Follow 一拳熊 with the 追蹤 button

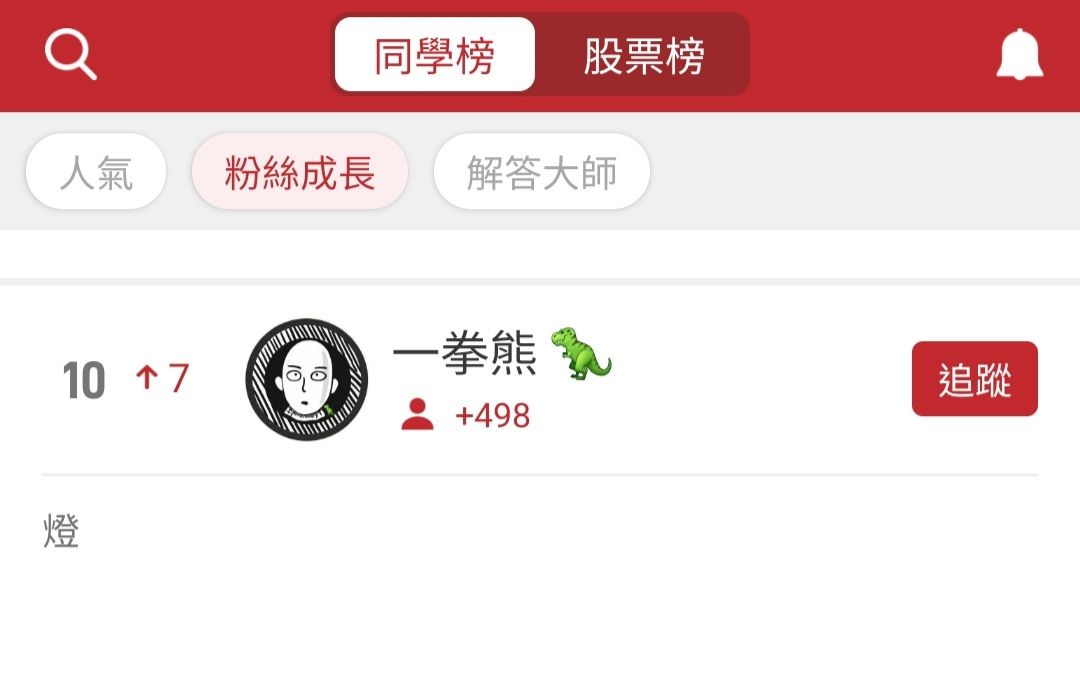click(974, 379)
